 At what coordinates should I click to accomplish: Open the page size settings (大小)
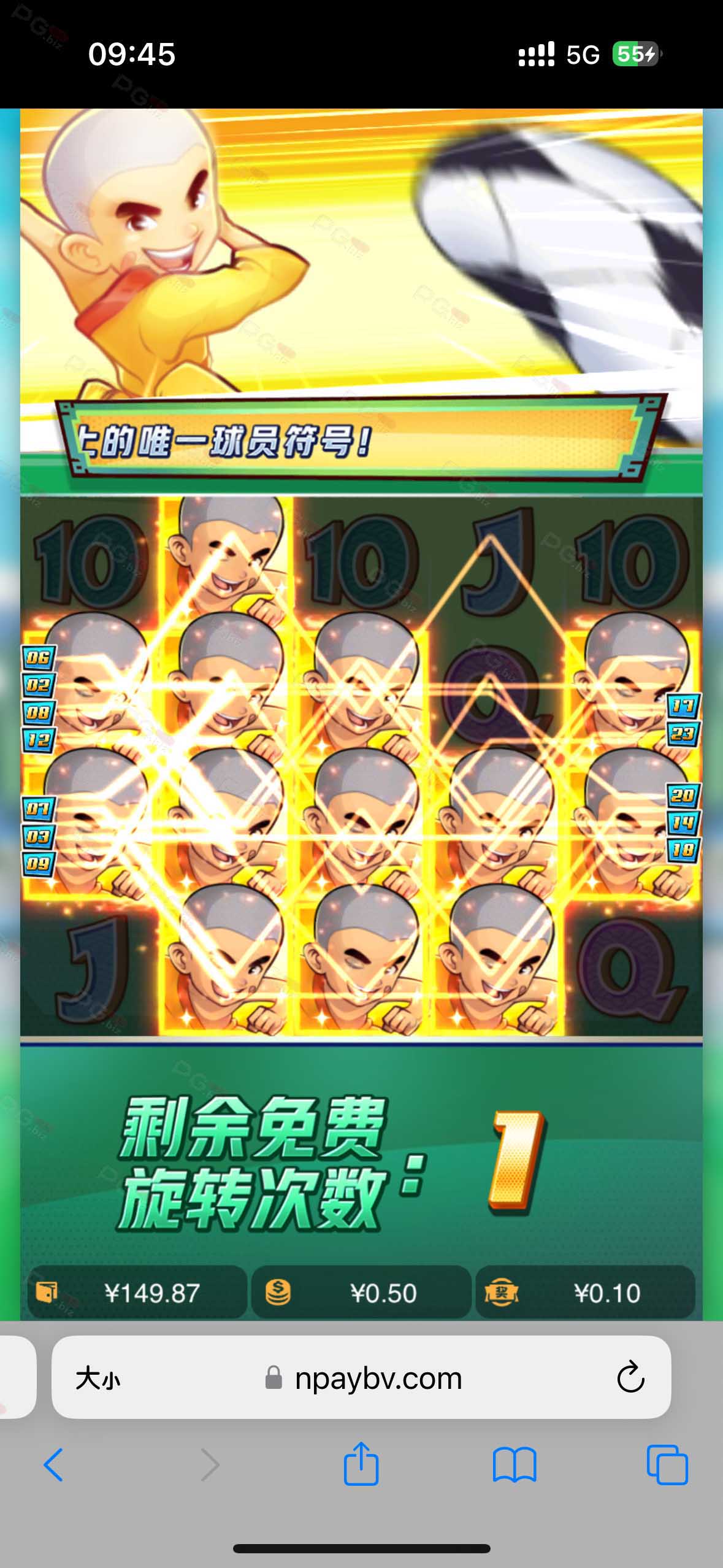[98, 1378]
